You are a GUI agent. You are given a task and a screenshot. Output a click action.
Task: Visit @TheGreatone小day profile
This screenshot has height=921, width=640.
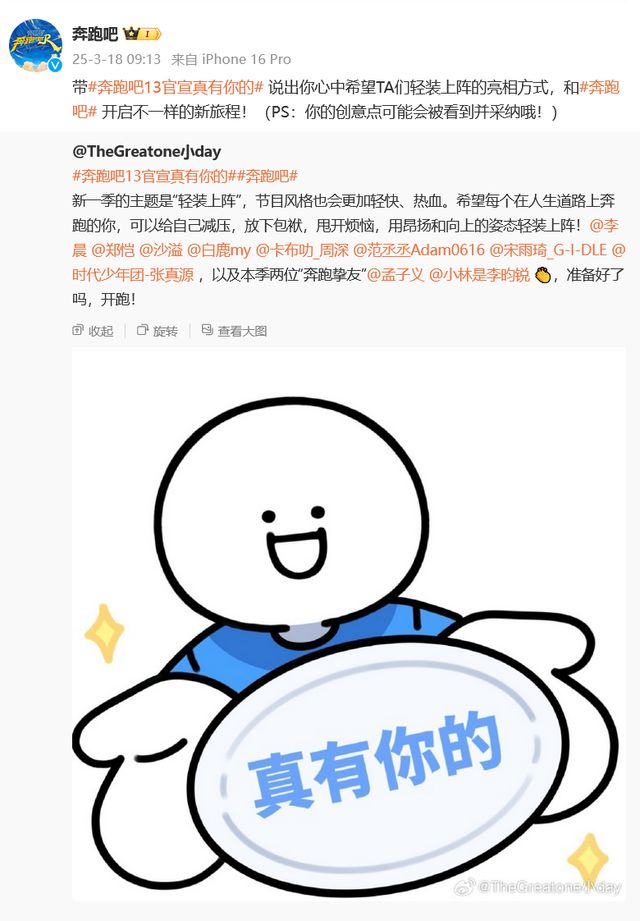click(x=147, y=152)
